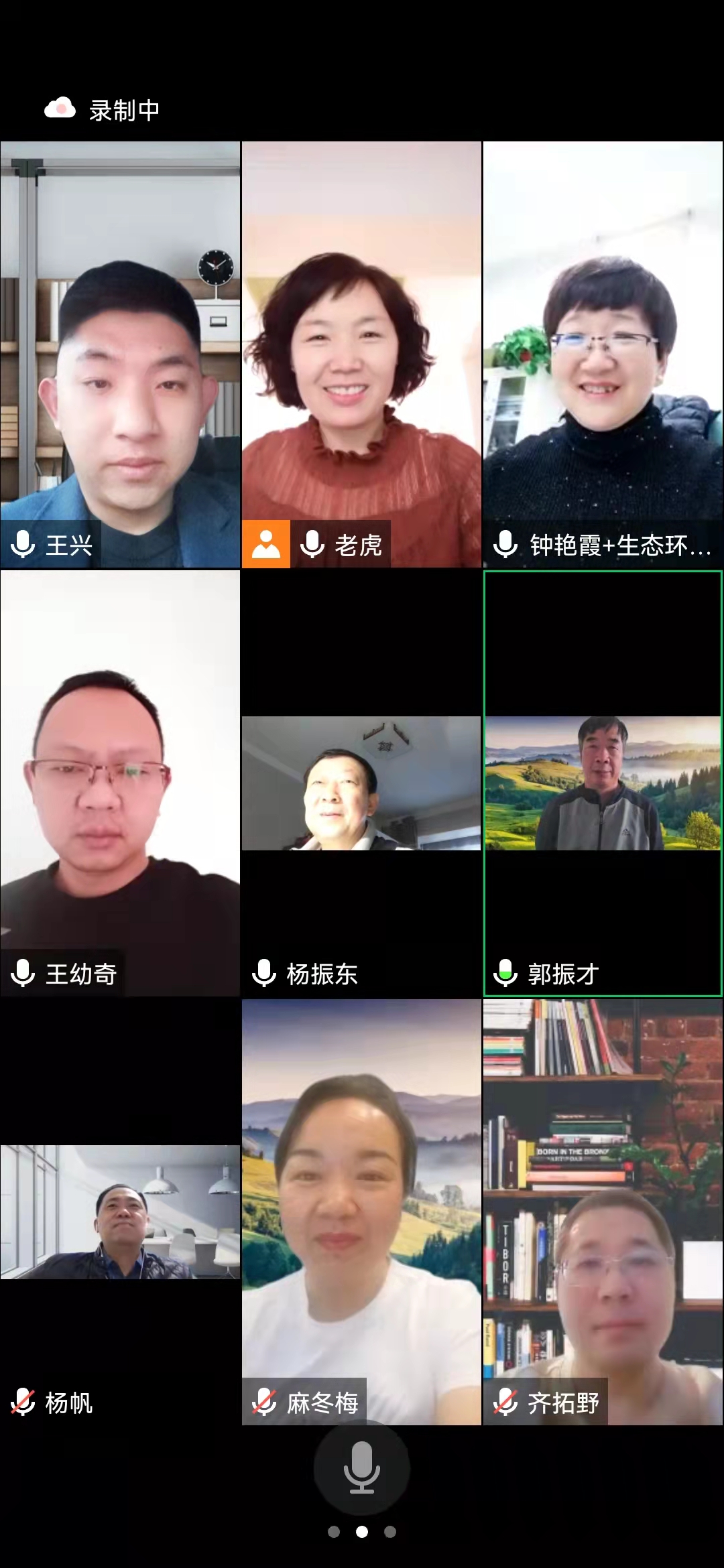This screenshot has width=724, height=1568.
Task: Select the 钟艳霞 video tile
Action: pos(603,355)
